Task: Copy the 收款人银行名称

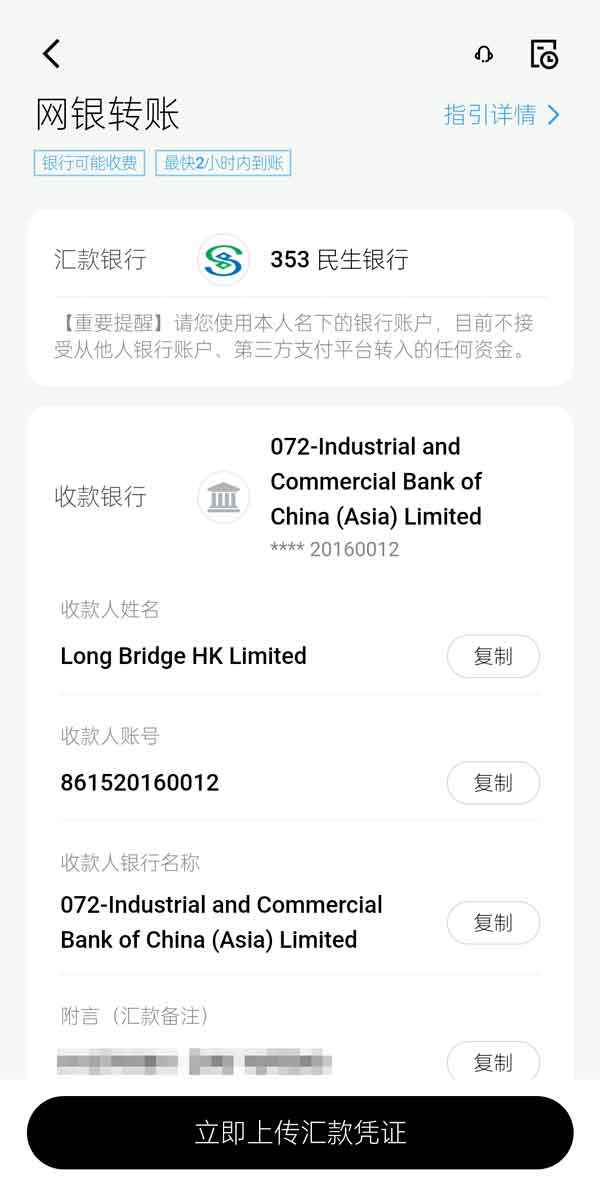Action: click(x=493, y=923)
